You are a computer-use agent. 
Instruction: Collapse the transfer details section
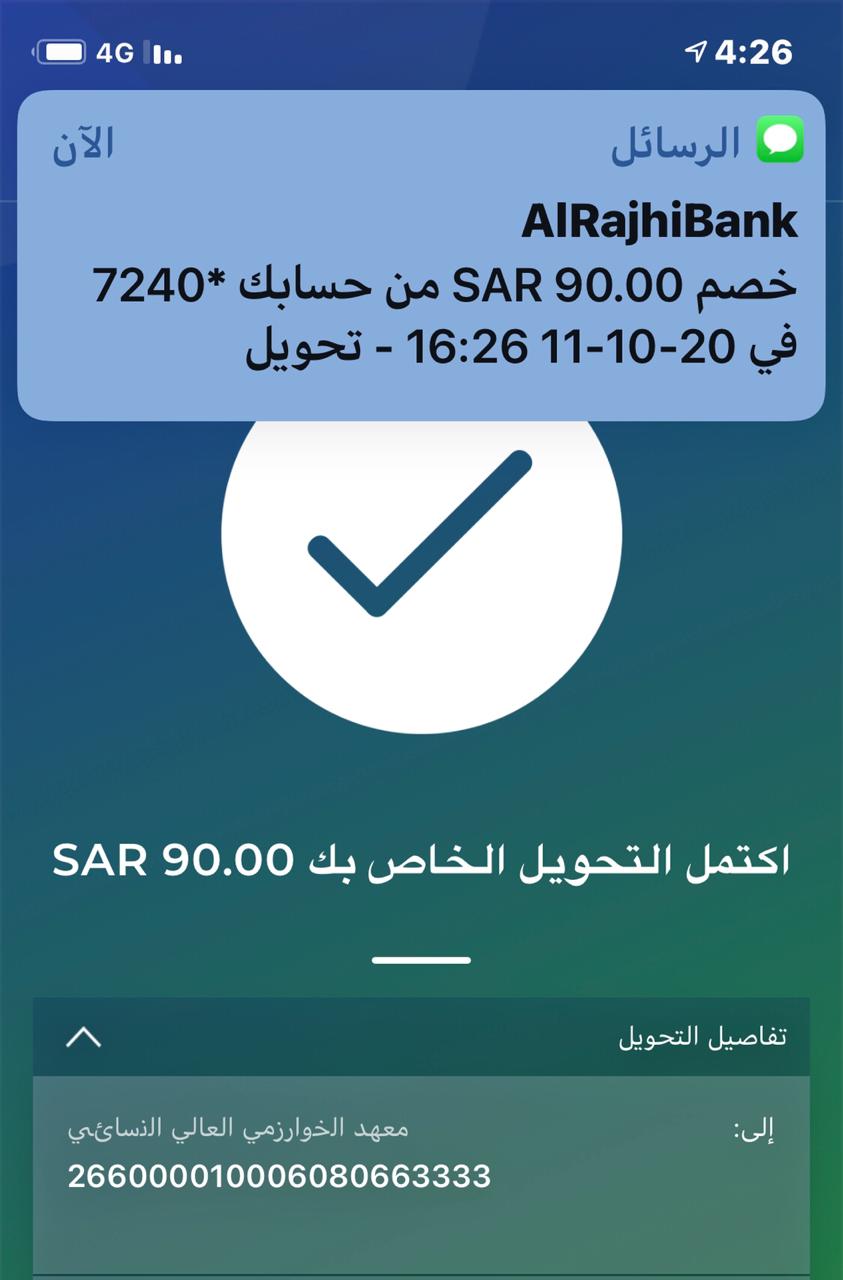84,1038
